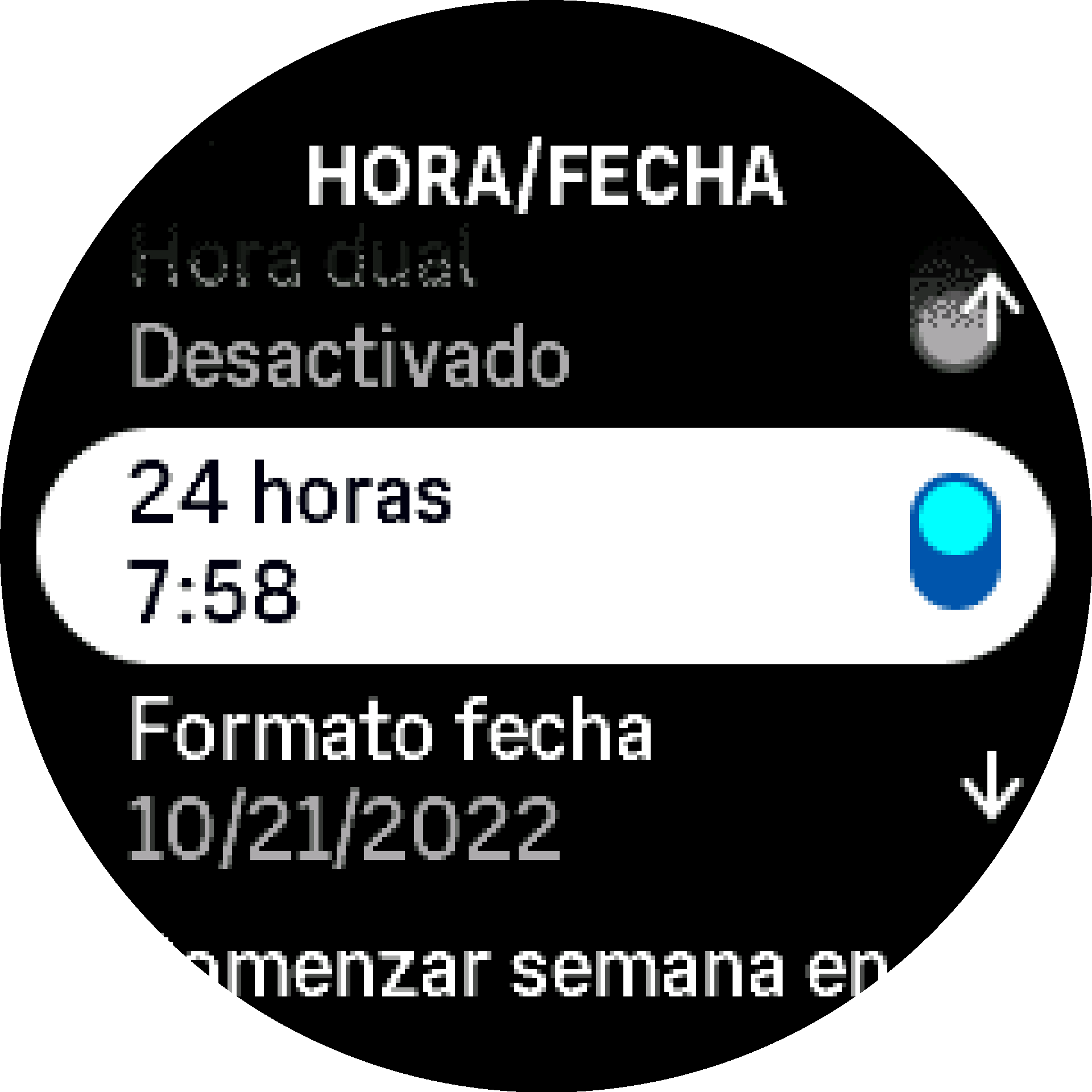Open the Formato fecha setting

click(x=391, y=778)
